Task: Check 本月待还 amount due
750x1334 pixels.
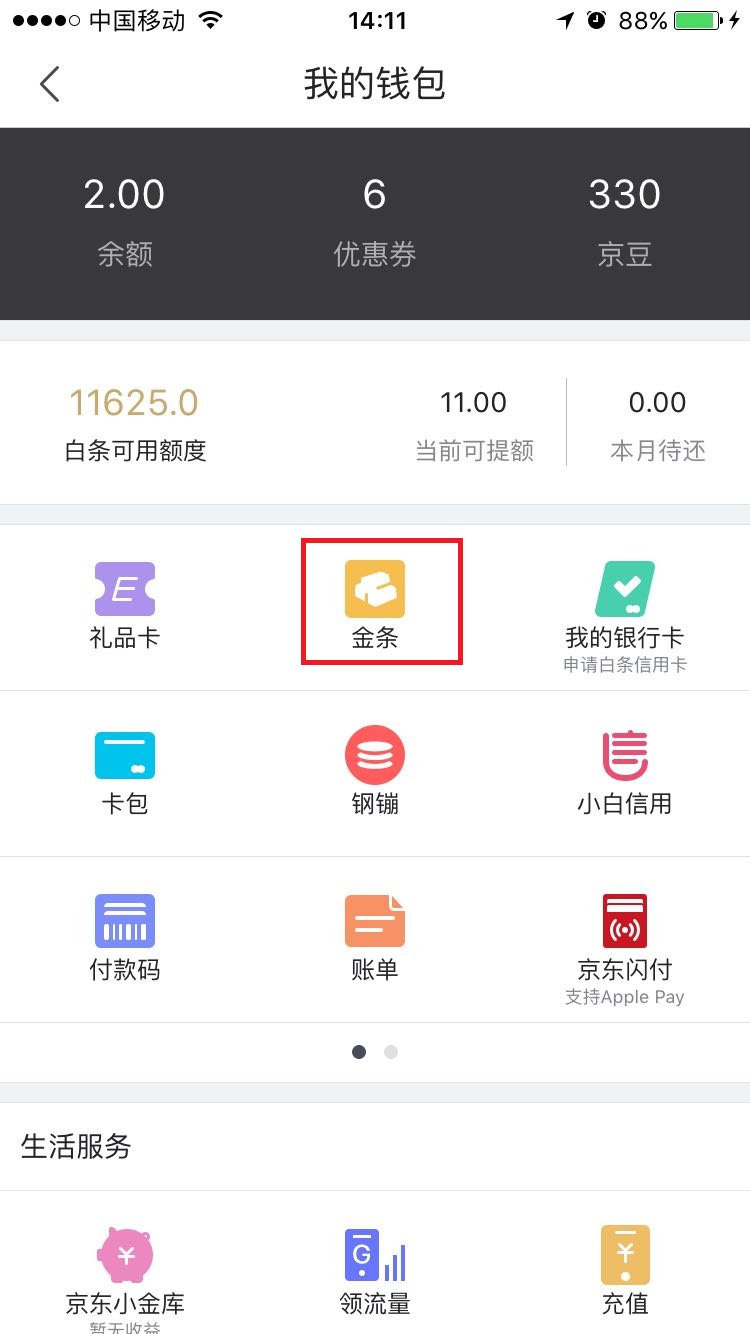Action: [657, 420]
